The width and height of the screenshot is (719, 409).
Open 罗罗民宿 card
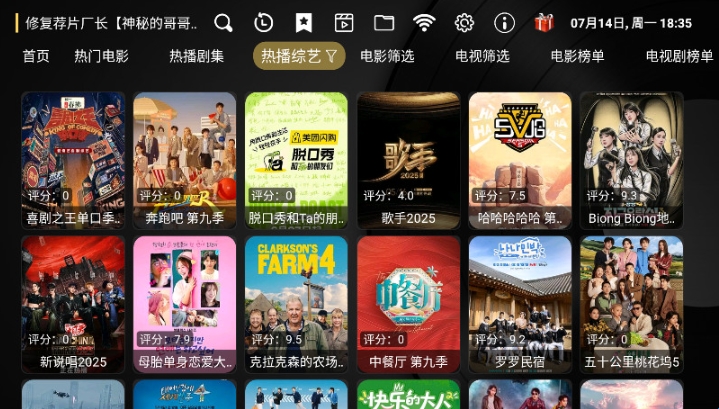[520, 303]
